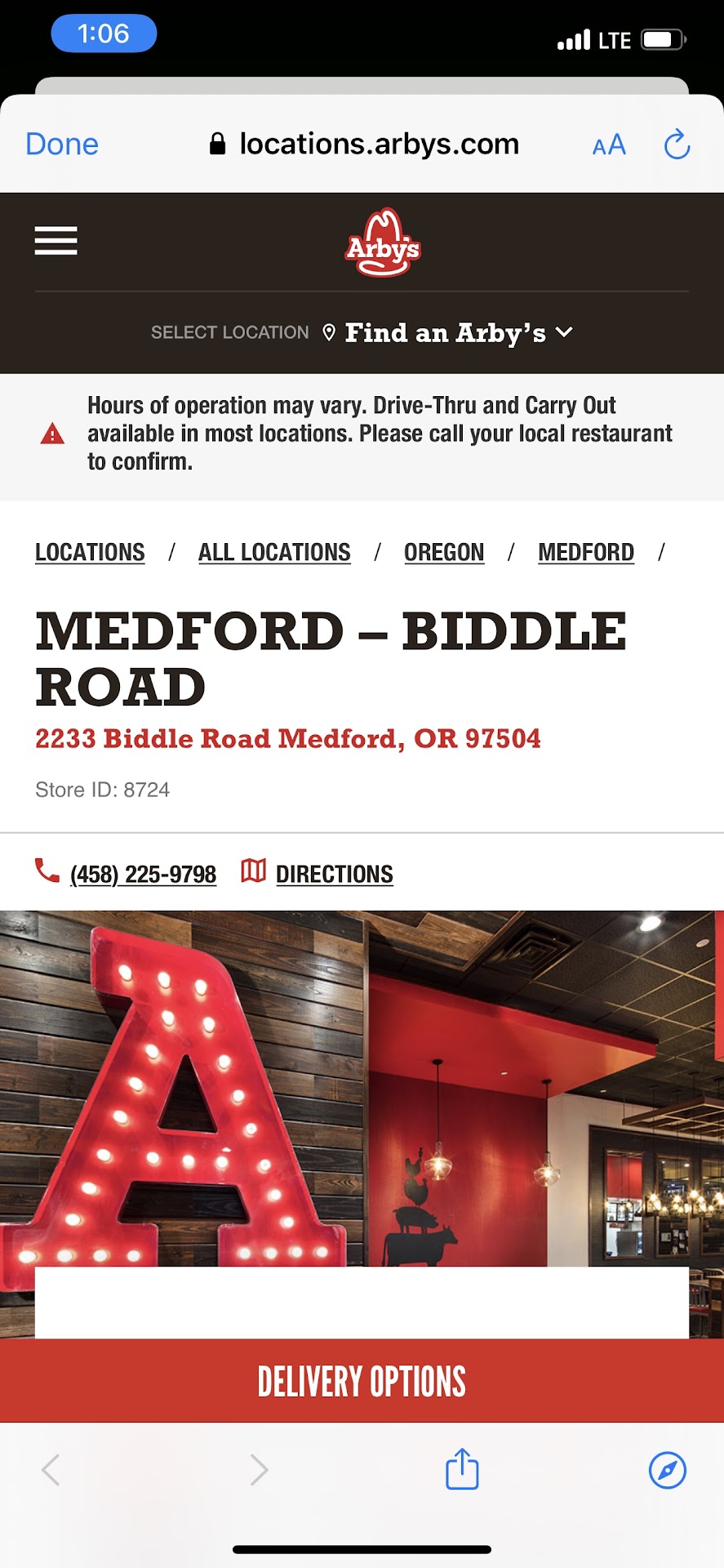The height and width of the screenshot is (1568, 724).
Task: Open the All Locations breadcrumb
Action: [x=274, y=552]
